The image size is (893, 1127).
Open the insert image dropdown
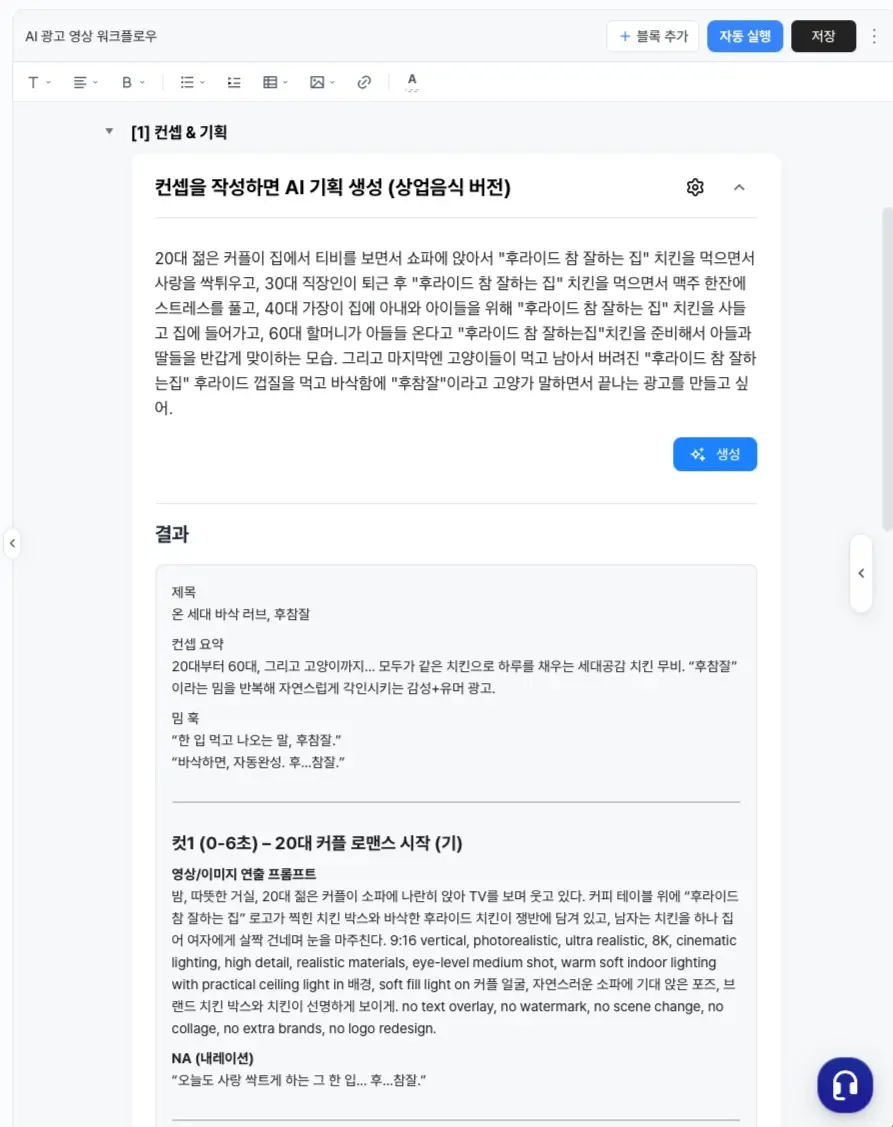pyautogui.click(x=322, y=82)
